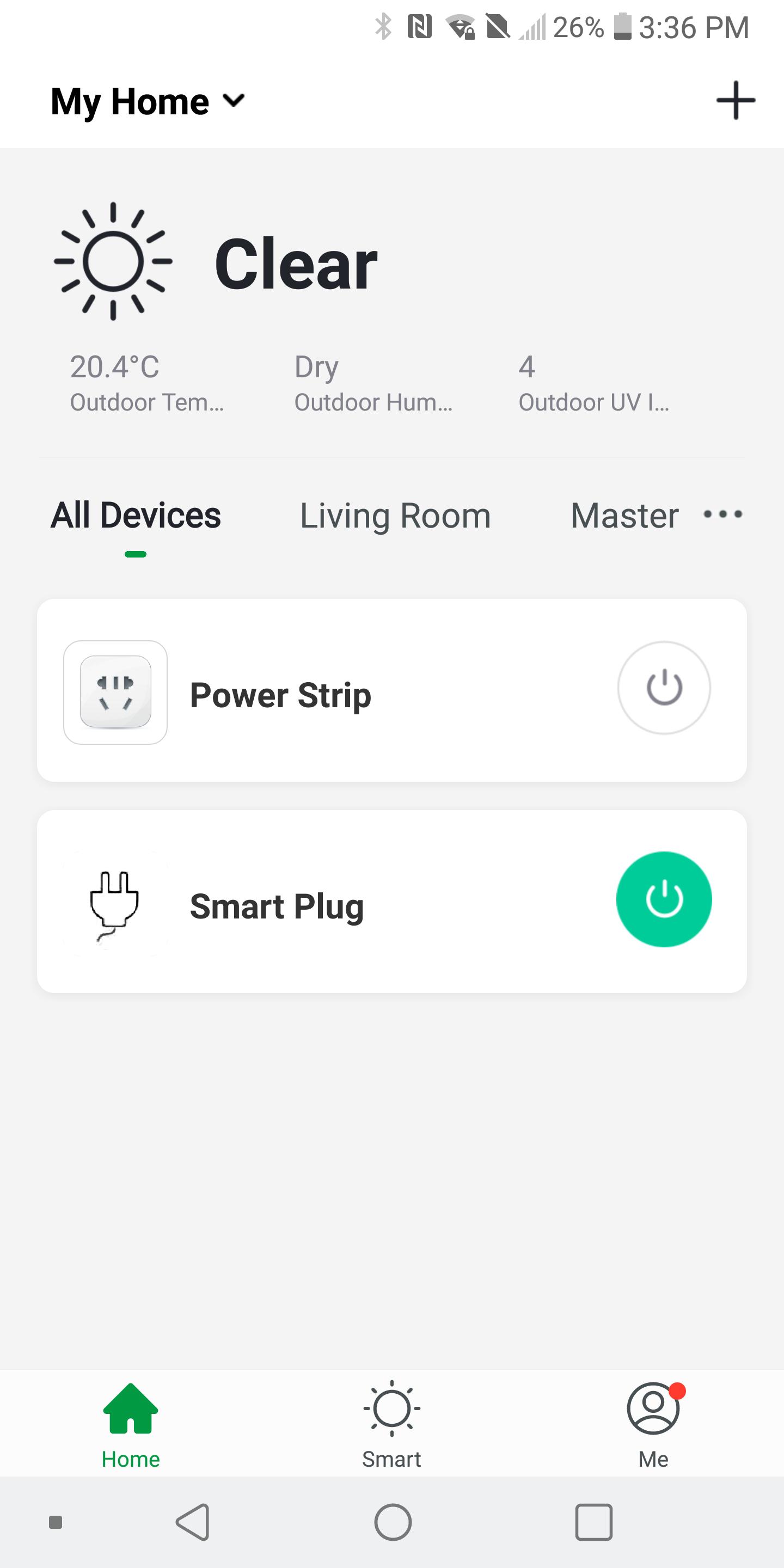Add a new device with plus icon
The height and width of the screenshot is (1568, 784).
[x=734, y=100]
